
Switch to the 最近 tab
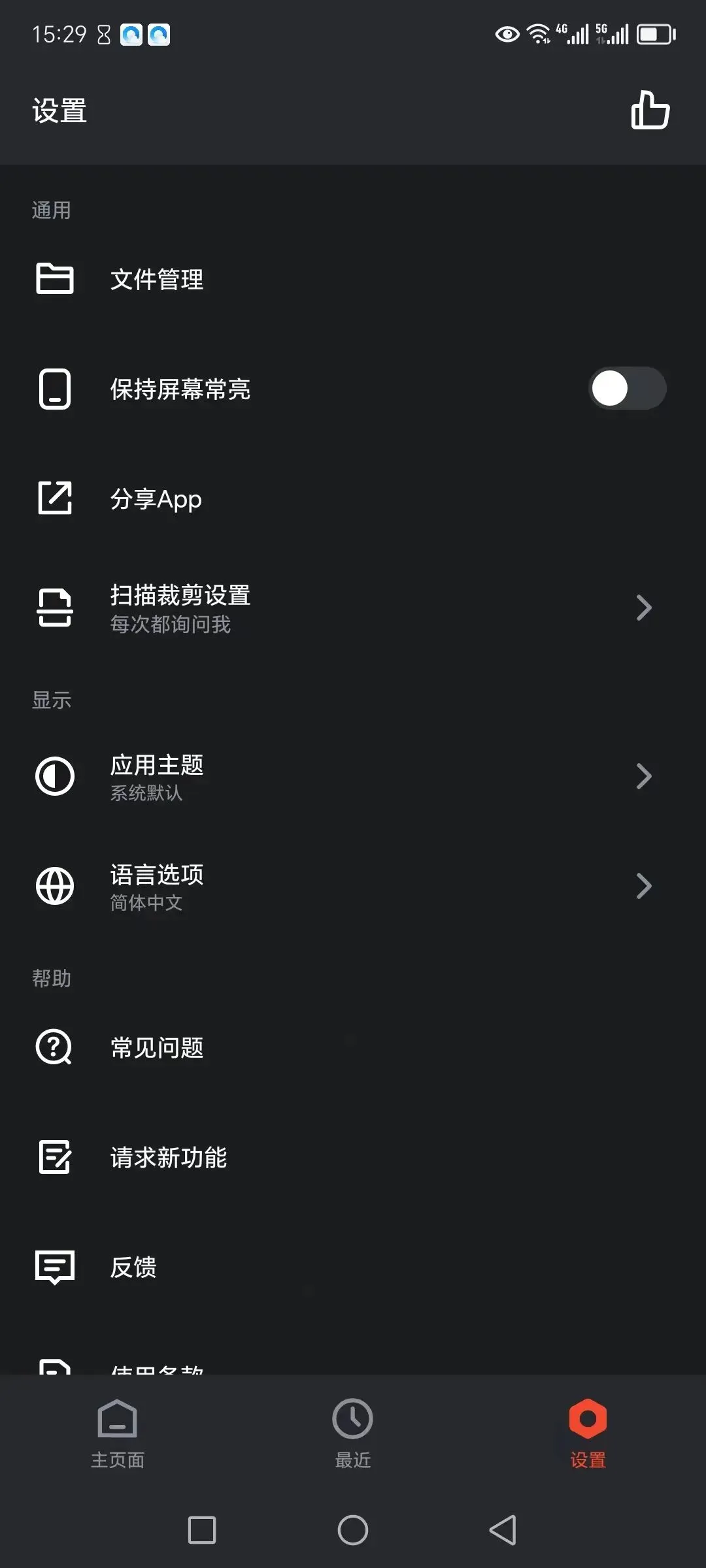[353, 1433]
